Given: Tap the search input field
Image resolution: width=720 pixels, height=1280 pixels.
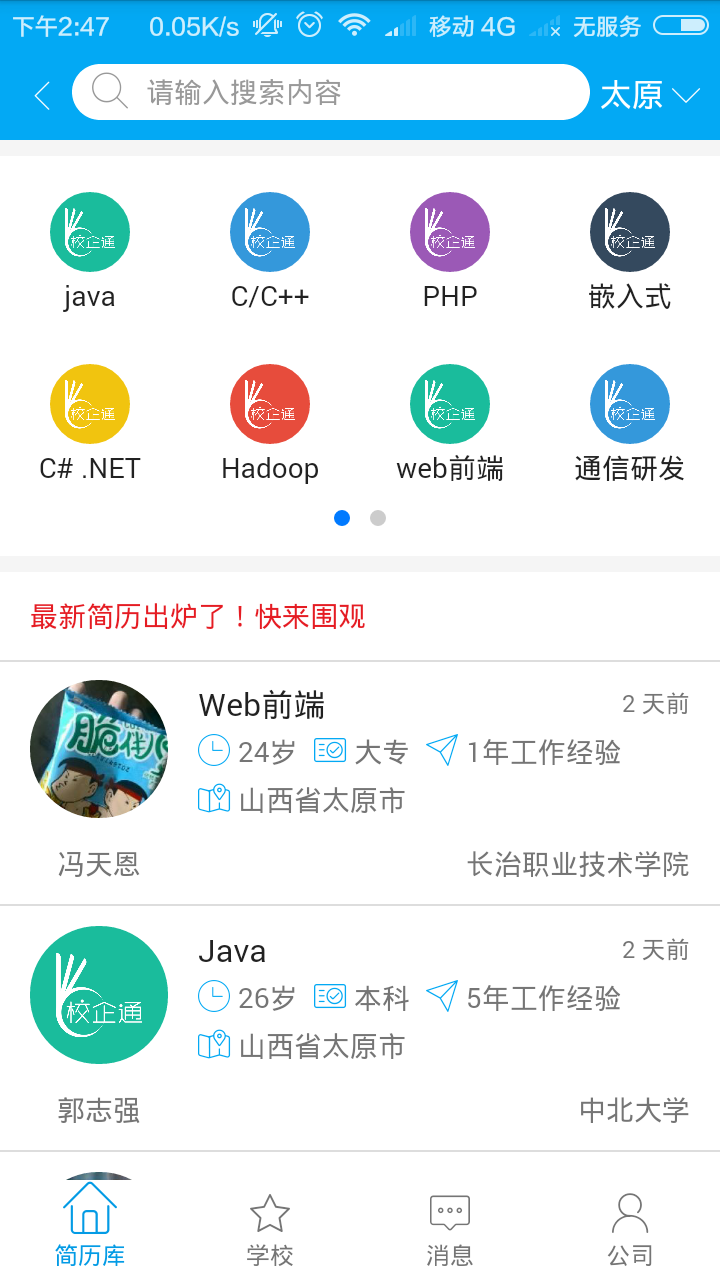Looking at the screenshot, I should [x=330, y=91].
